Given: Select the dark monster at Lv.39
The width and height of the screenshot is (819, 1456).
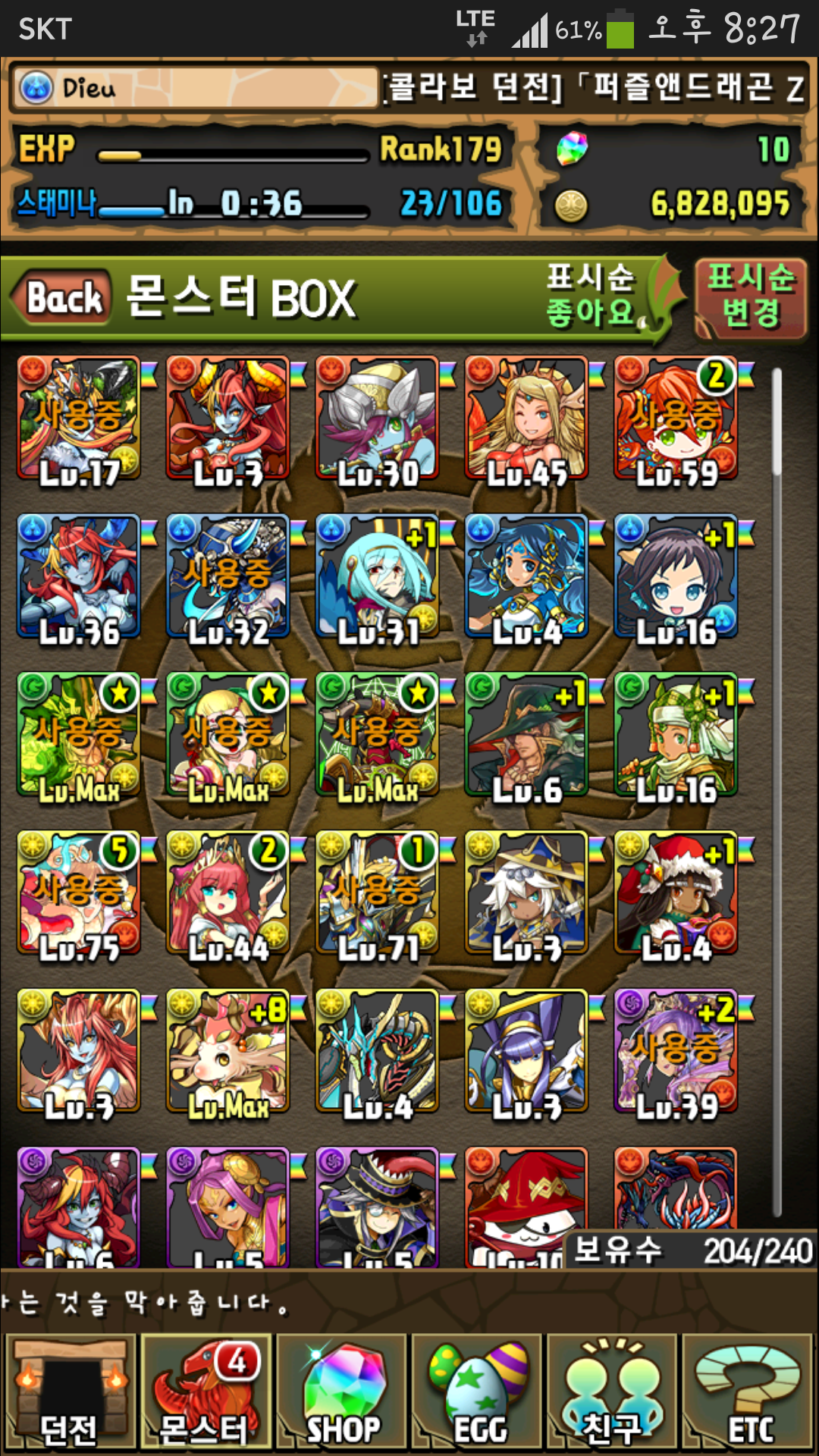Looking at the screenshot, I should [675, 1050].
